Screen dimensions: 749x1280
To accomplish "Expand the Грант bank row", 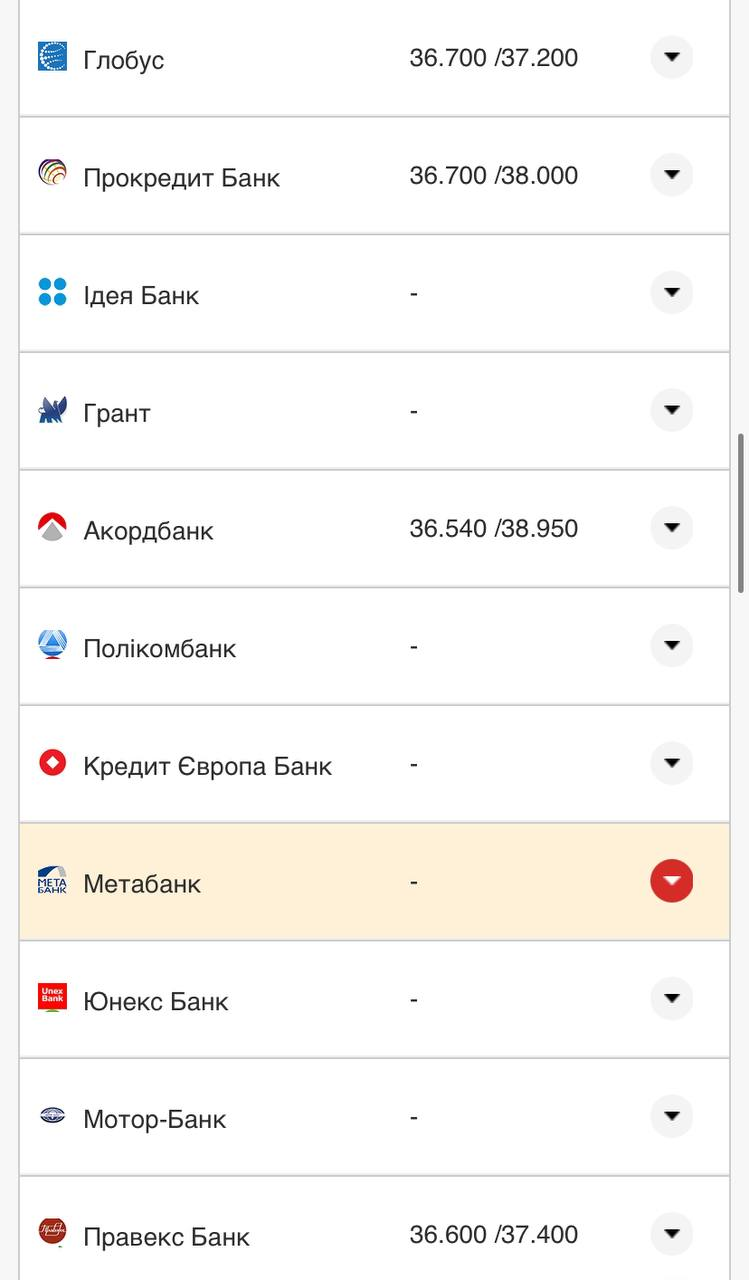I will coord(671,410).
